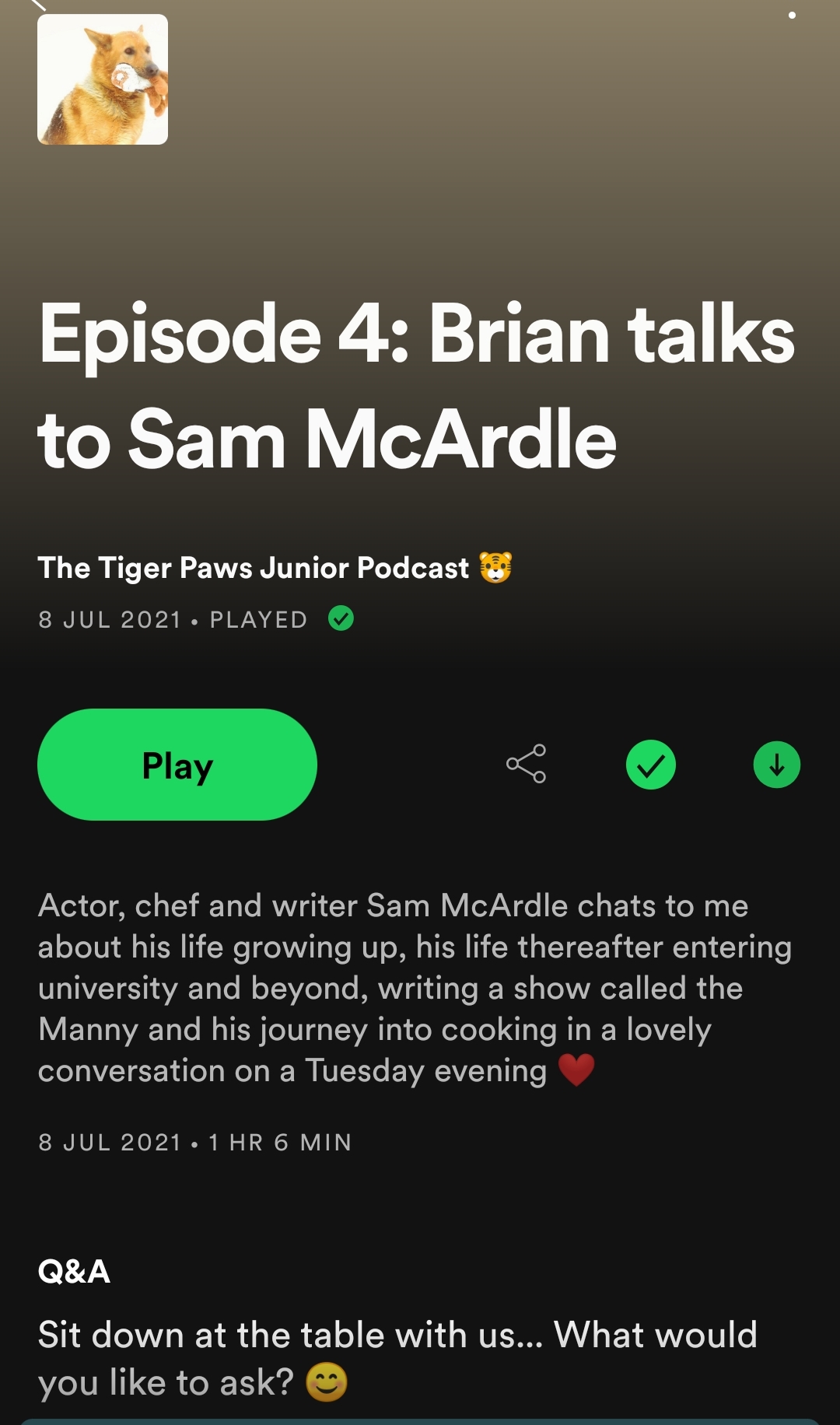Tap the green download arrow icon
The image size is (840, 1425).
(x=776, y=765)
